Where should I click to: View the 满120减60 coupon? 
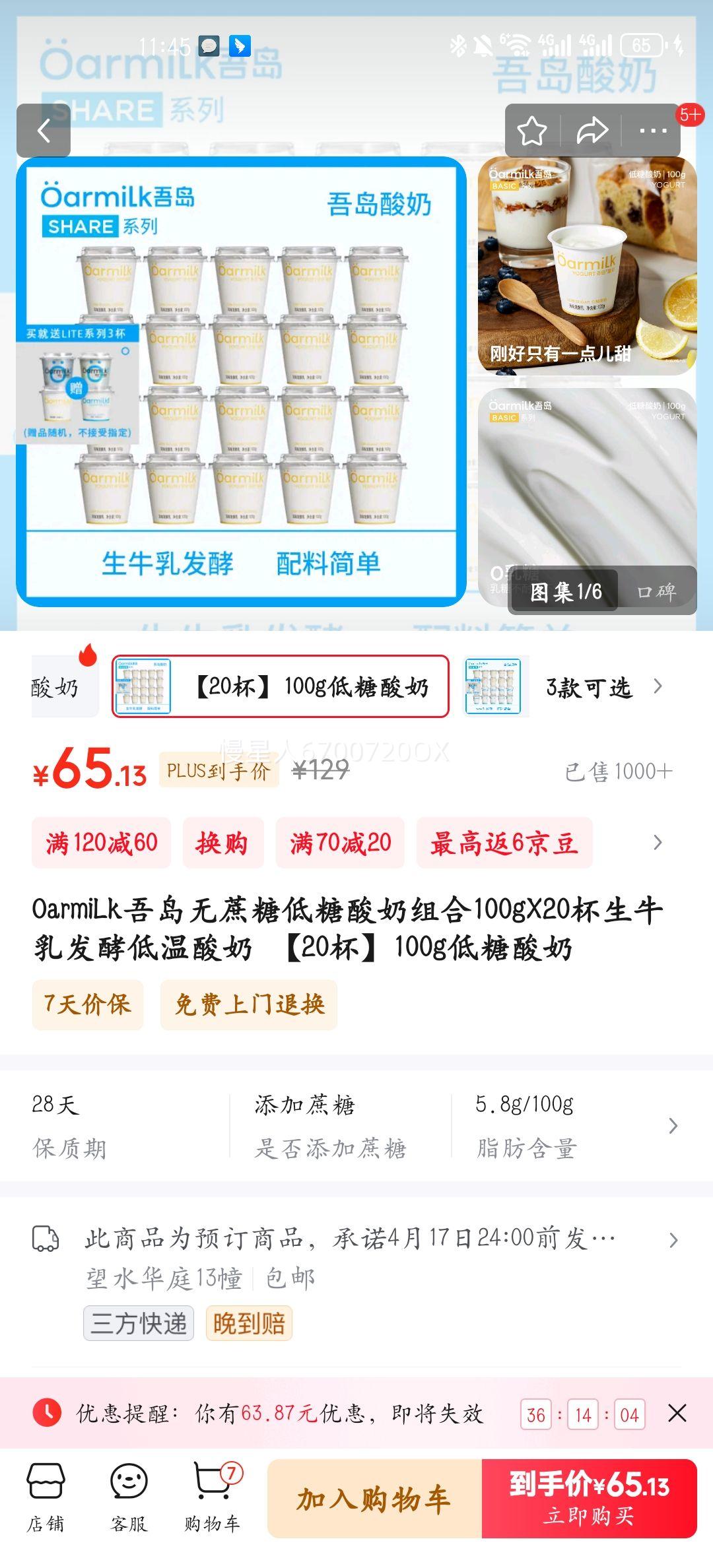point(102,843)
